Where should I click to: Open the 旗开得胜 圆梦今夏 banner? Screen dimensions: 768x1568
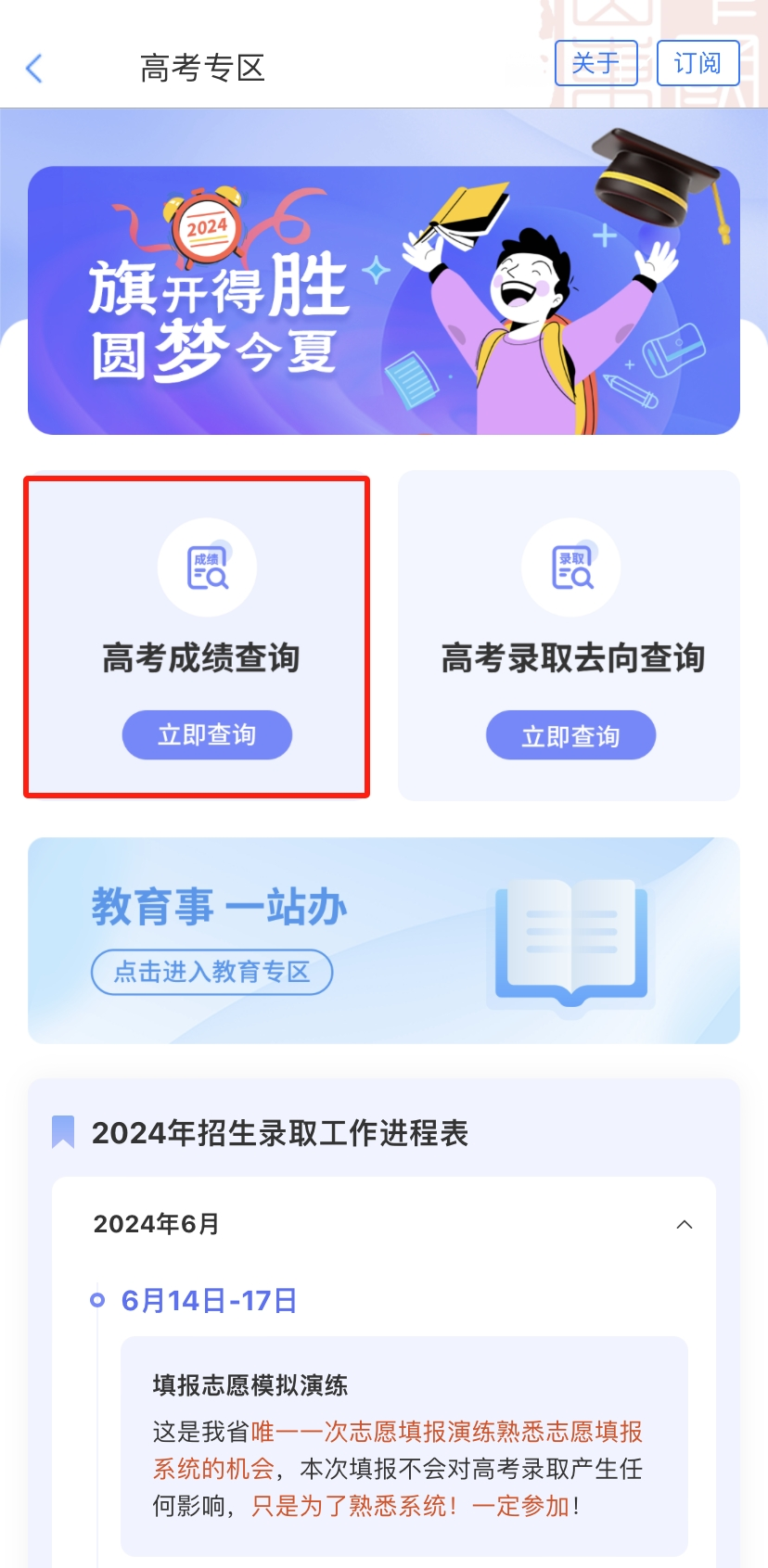(x=383, y=300)
